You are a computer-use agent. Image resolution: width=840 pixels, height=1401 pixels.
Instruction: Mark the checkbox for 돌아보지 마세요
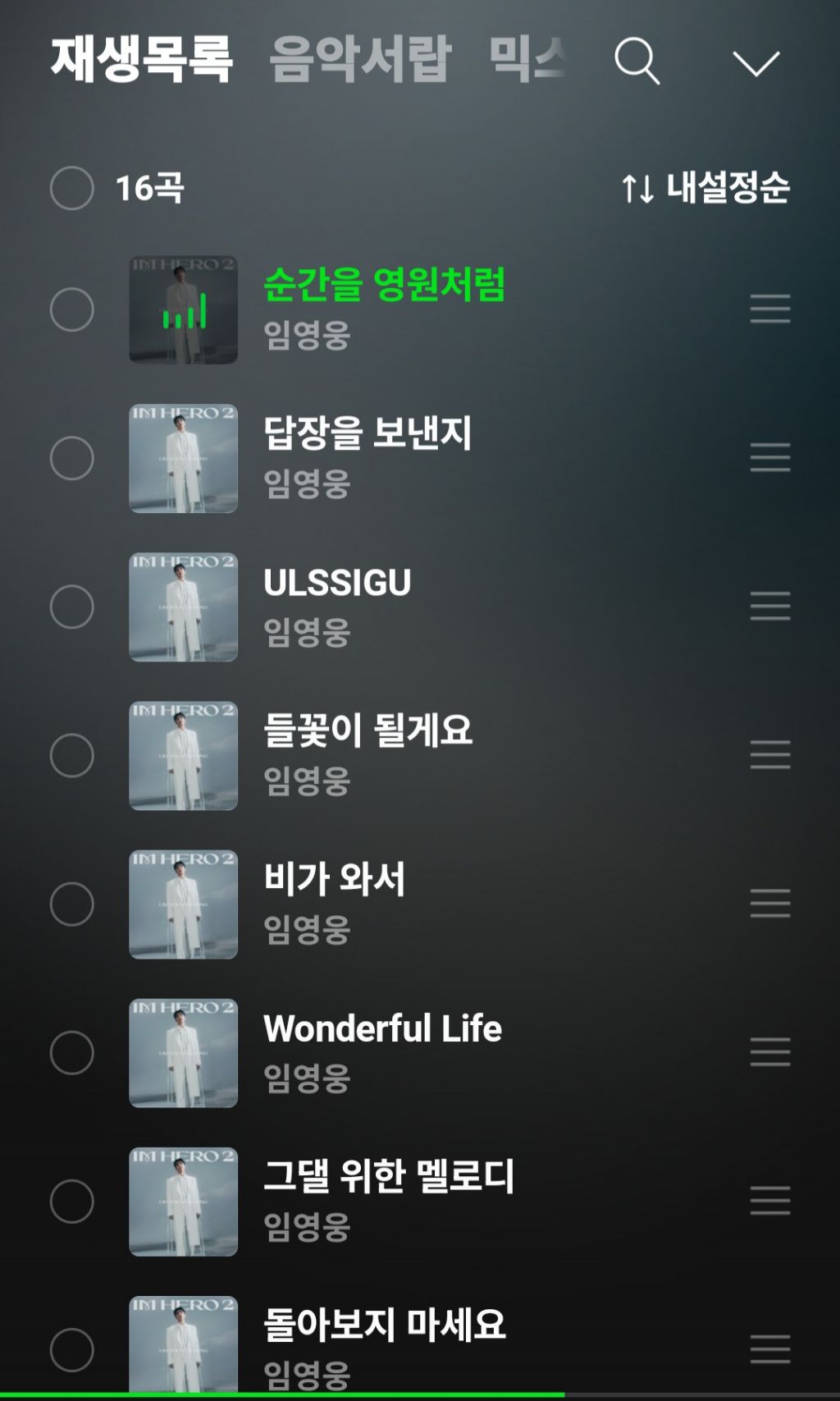click(72, 1349)
